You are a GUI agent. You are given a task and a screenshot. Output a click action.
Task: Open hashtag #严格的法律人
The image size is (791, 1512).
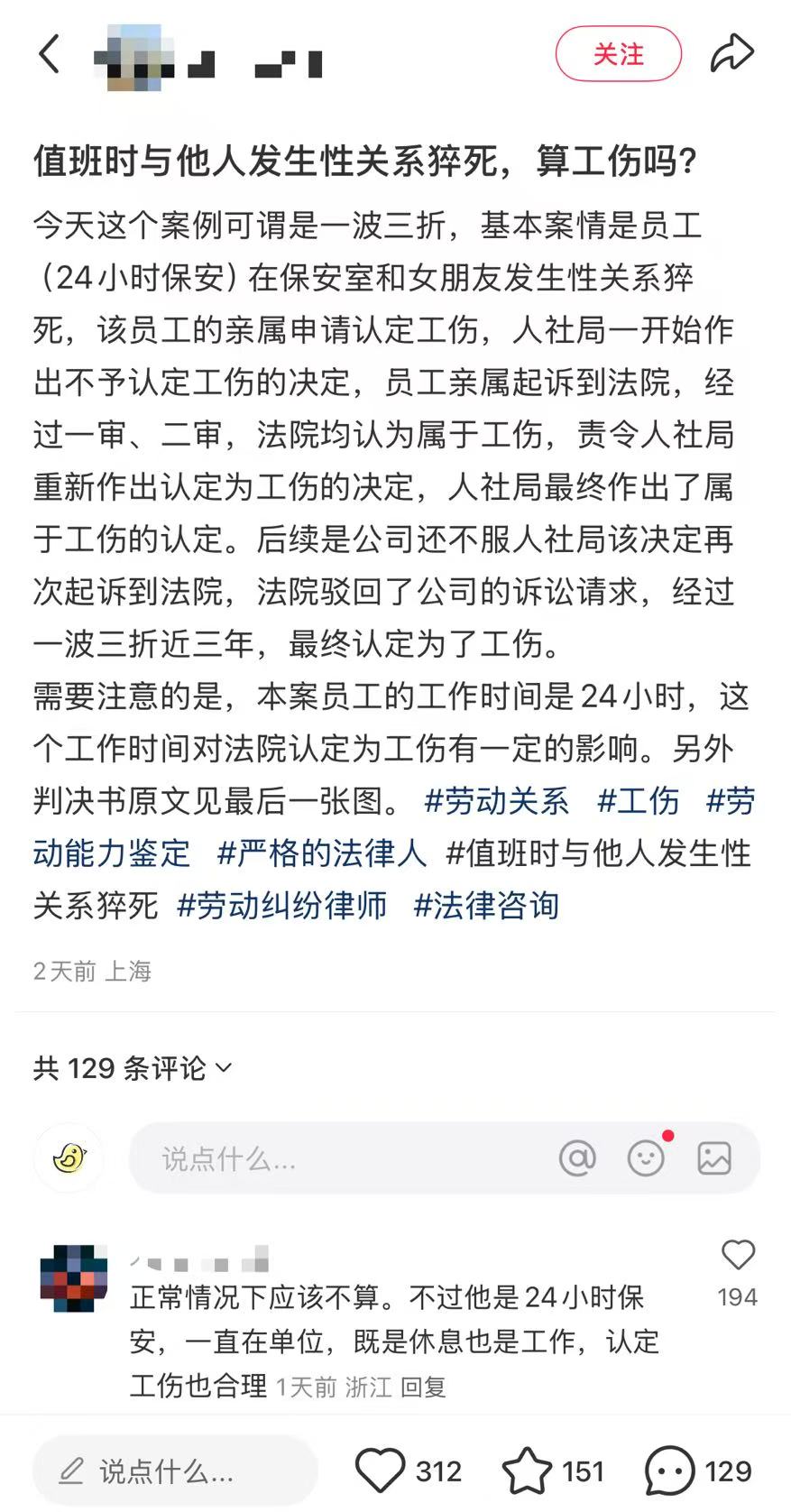pyautogui.click(x=322, y=853)
